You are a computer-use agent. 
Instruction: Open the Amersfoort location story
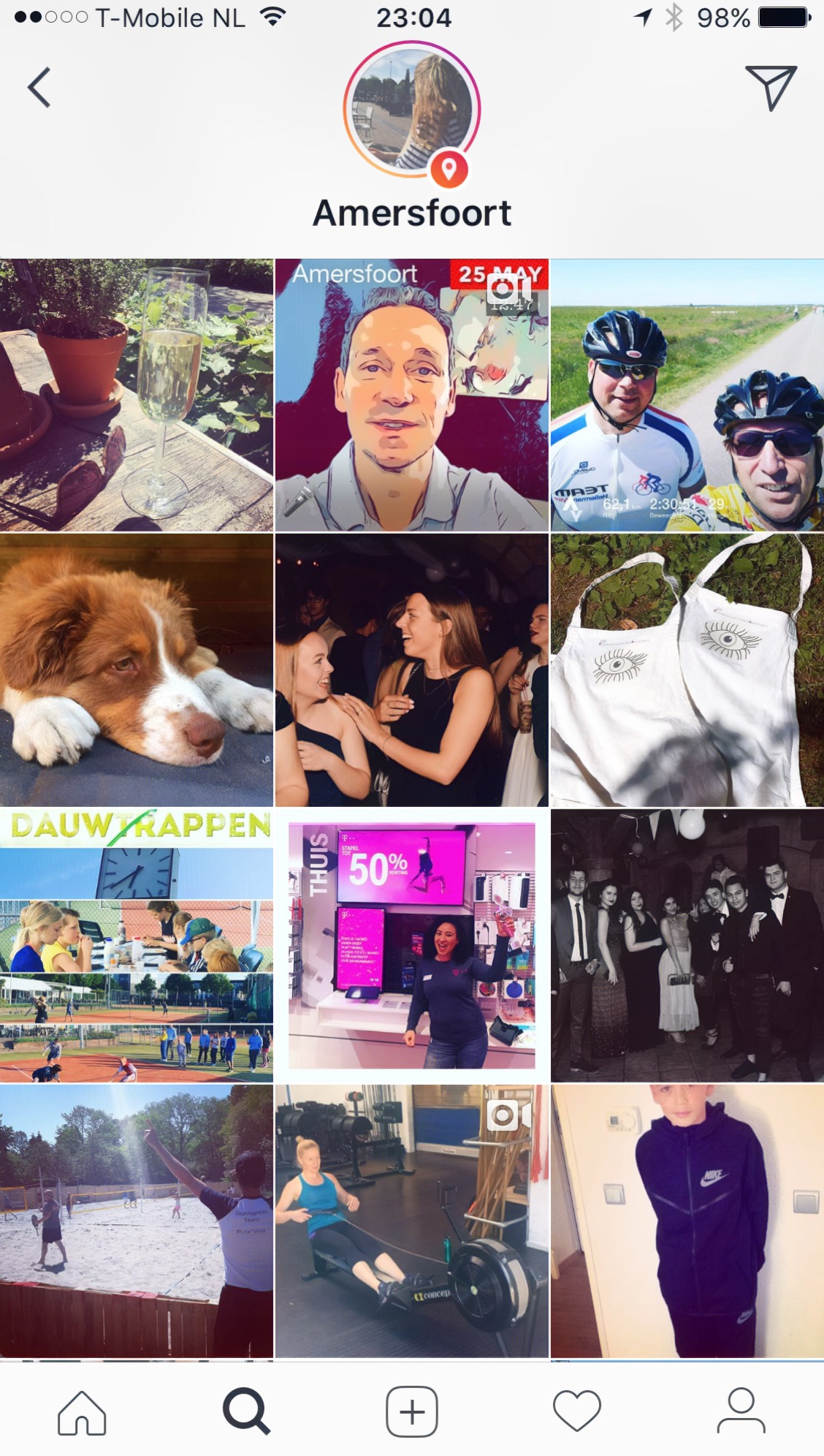pyautogui.click(x=411, y=110)
